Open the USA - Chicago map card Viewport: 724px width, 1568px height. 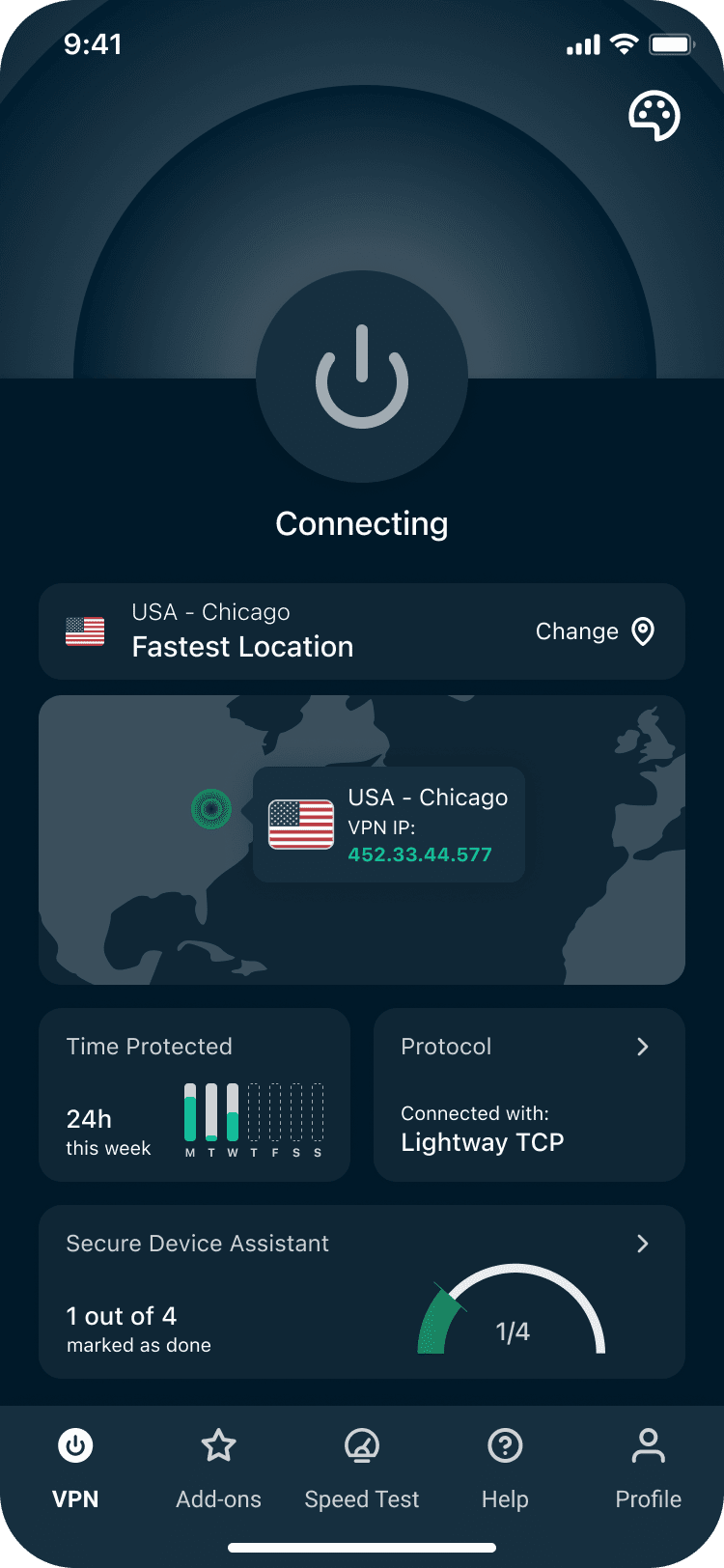[389, 825]
